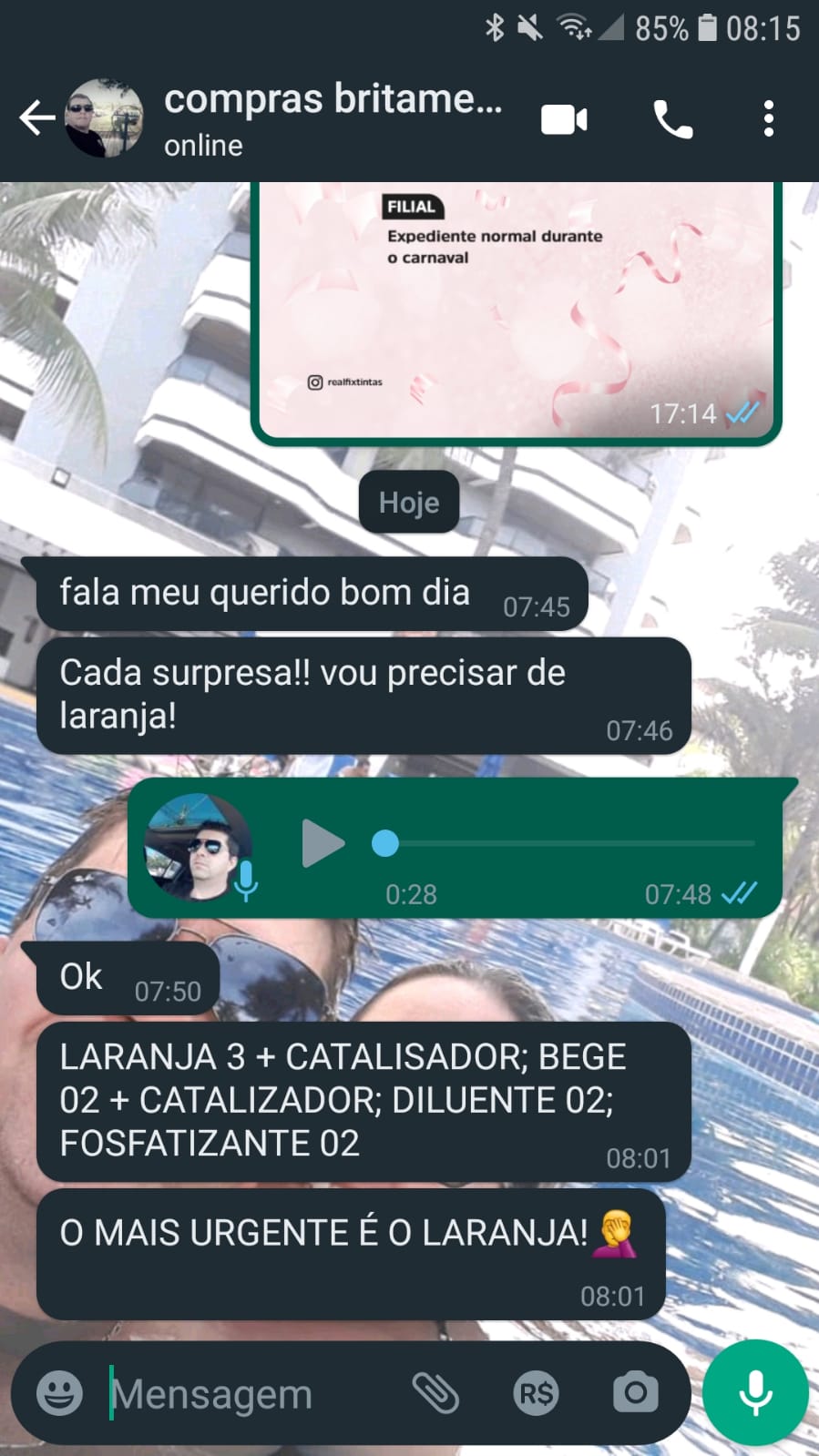
Task: Record a voice message with the microphone
Action: click(755, 1393)
